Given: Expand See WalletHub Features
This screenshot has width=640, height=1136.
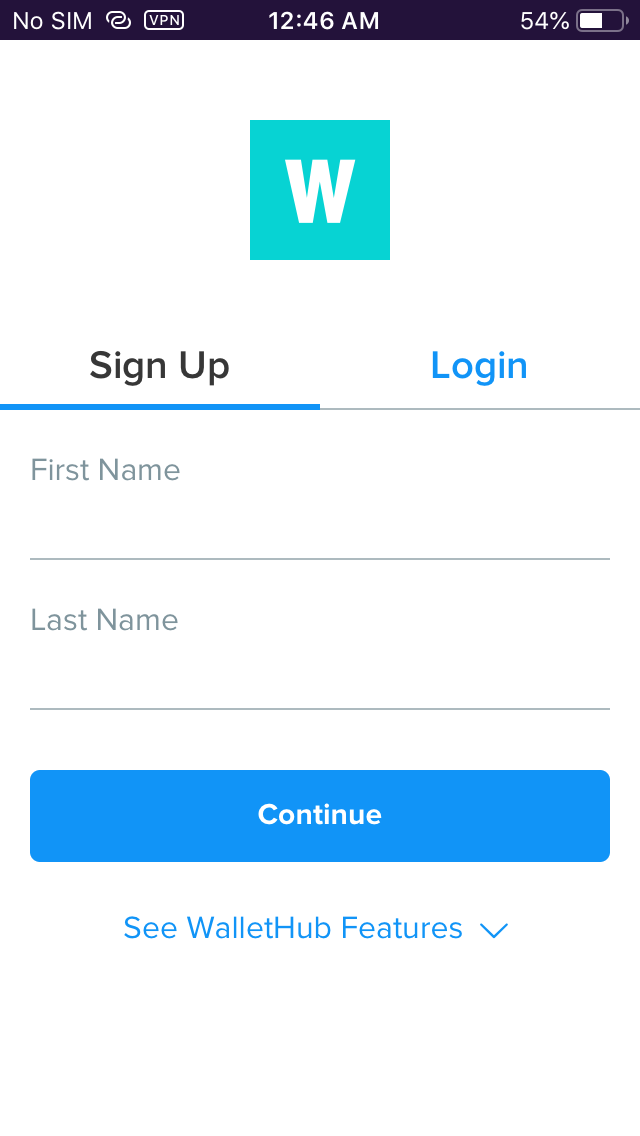Looking at the screenshot, I should pyautogui.click(x=316, y=929).
